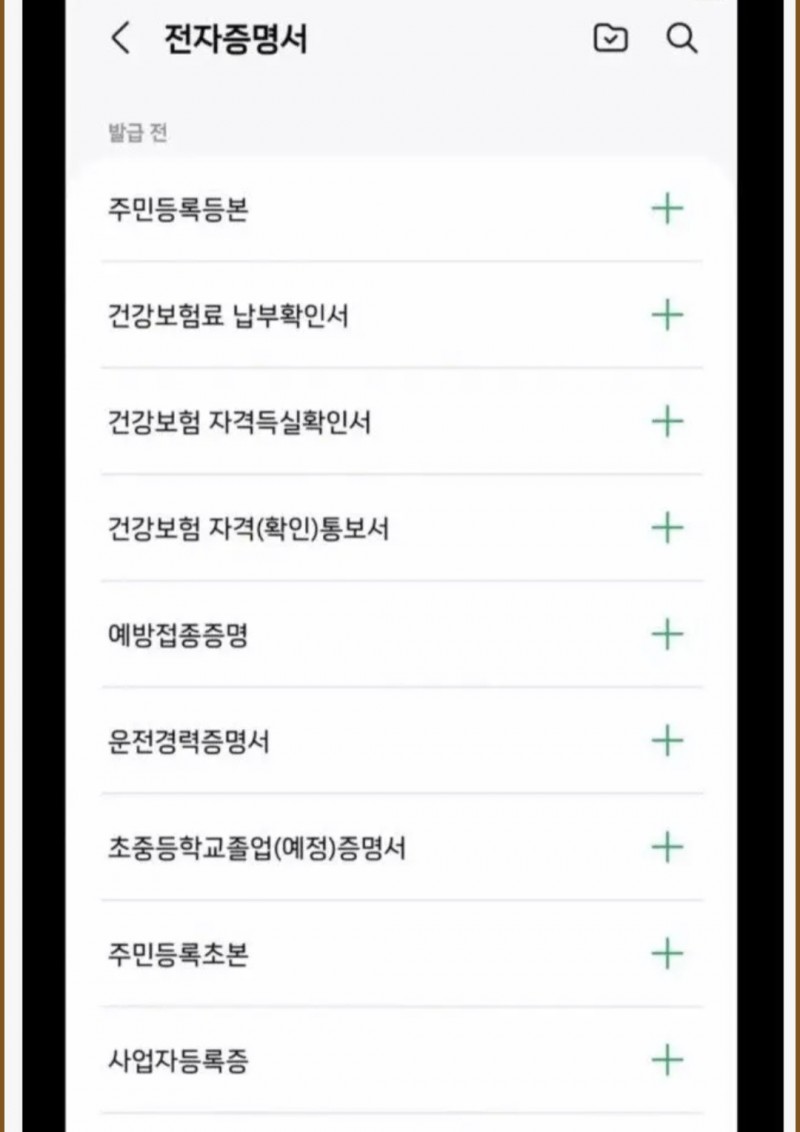Add 주민등록등본 certificate
This screenshot has width=800, height=1132.
click(x=667, y=209)
